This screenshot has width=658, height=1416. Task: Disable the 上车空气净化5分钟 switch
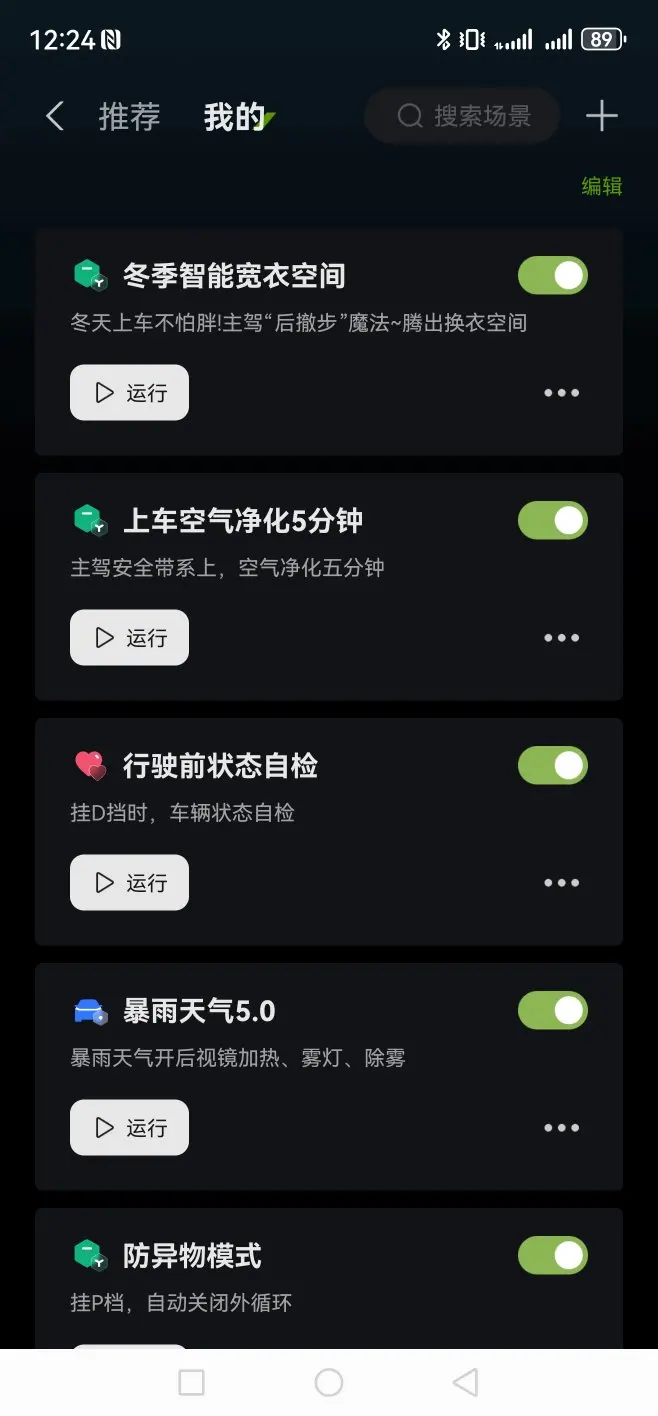[x=552, y=520]
